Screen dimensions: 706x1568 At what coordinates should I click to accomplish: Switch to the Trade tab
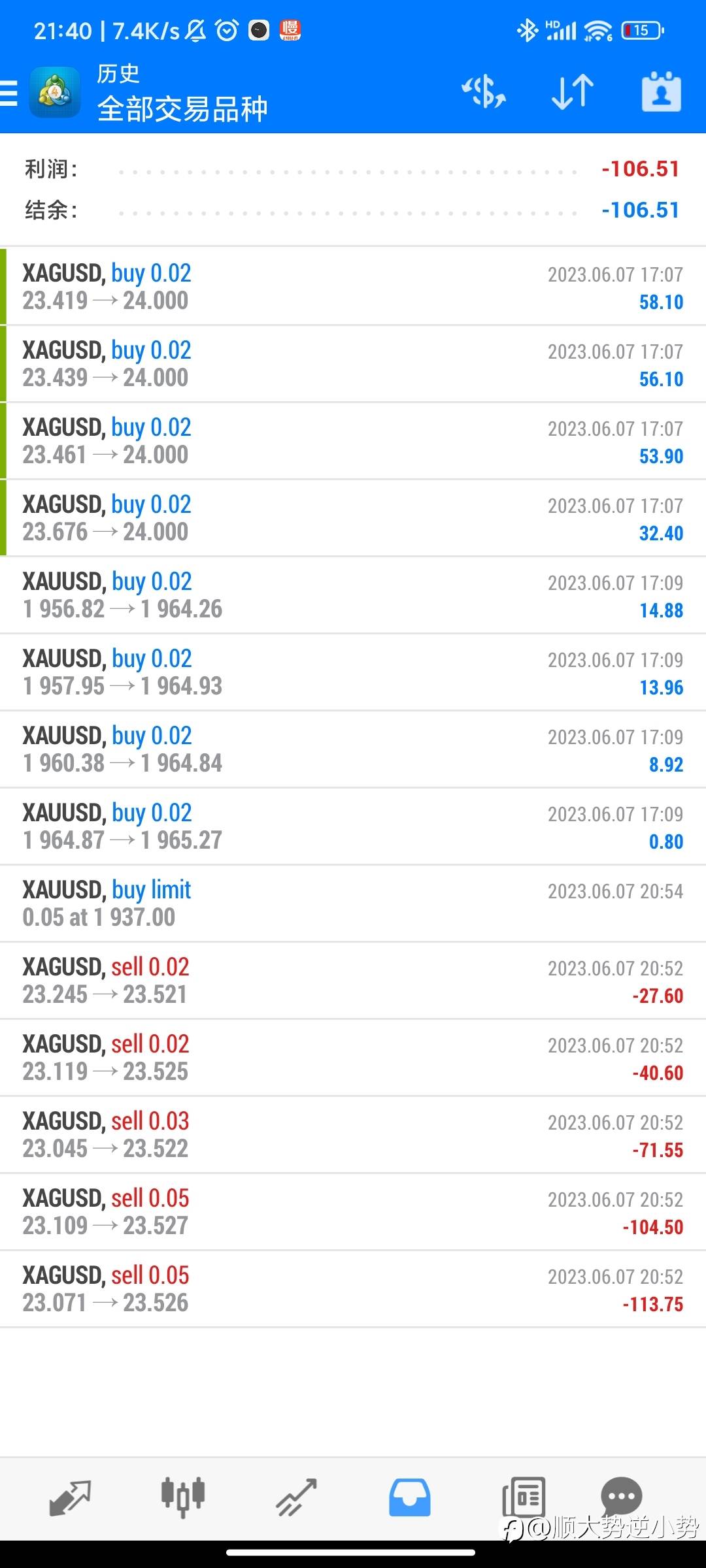click(296, 1497)
